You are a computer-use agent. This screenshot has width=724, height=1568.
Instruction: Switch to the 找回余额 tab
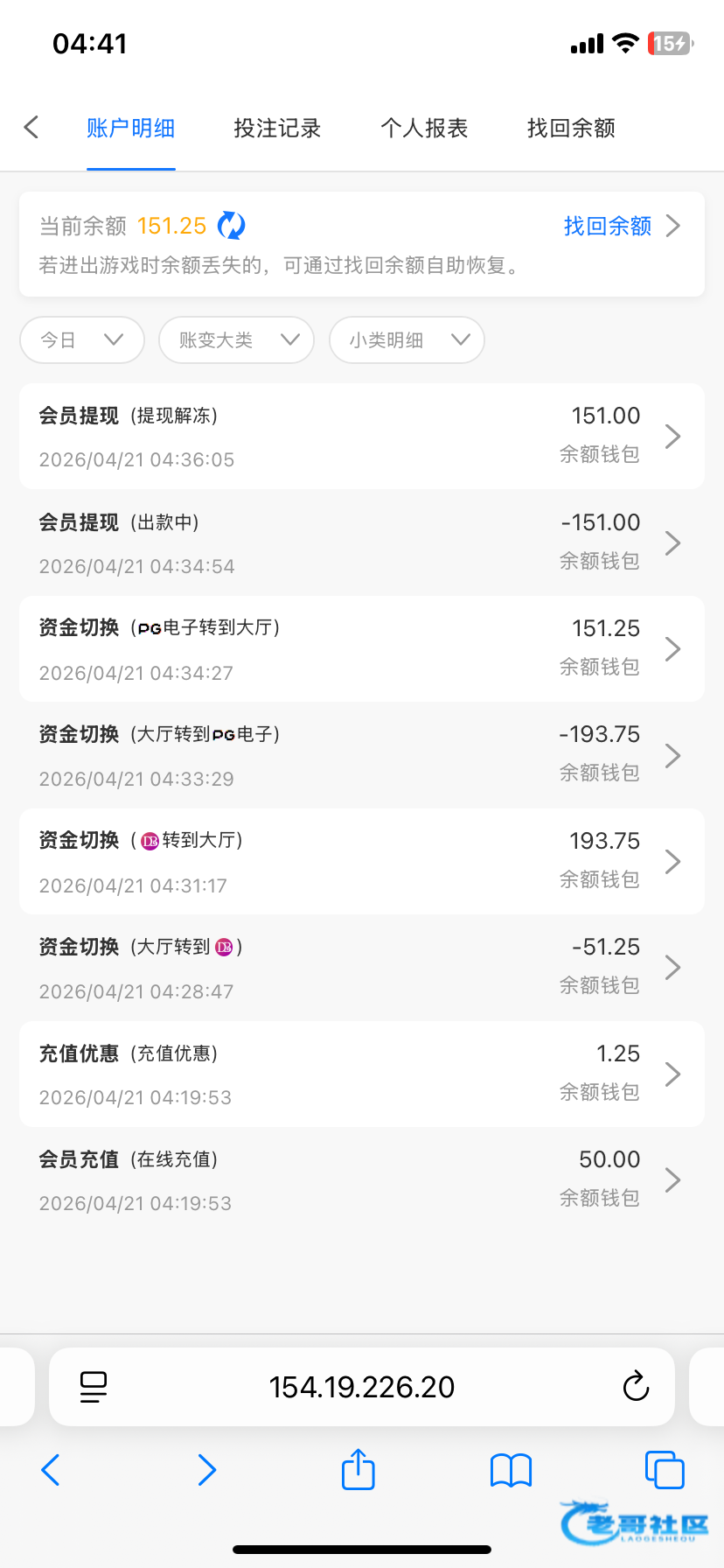571,129
